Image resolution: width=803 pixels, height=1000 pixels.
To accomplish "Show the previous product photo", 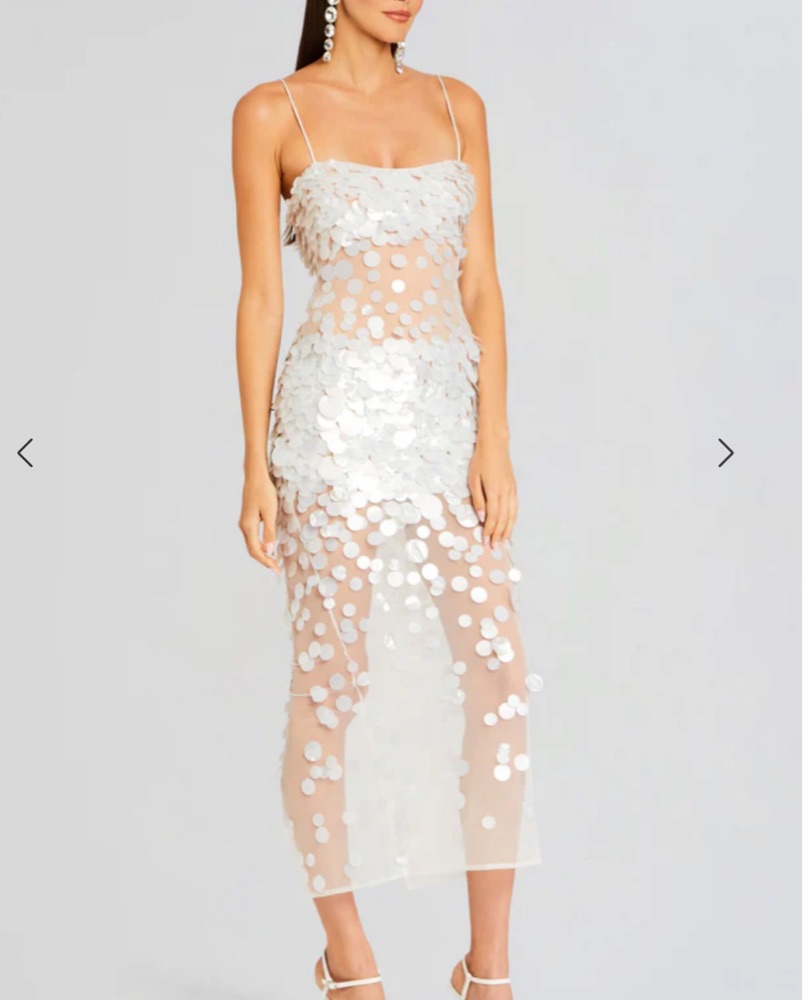I will pyautogui.click(x=25, y=453).
